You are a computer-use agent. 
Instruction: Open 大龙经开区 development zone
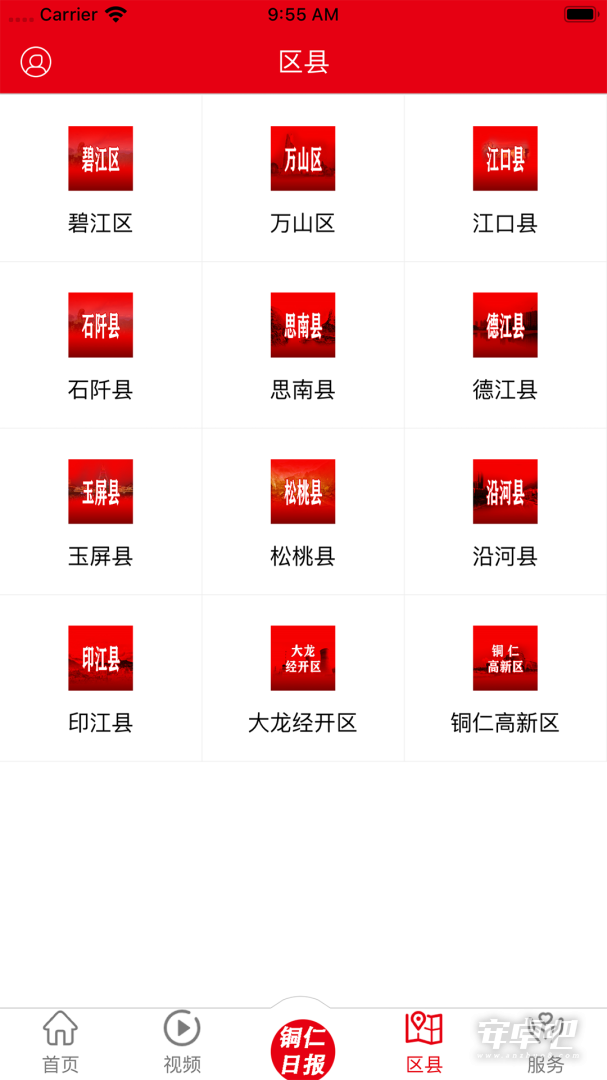[x=303, y=678]
